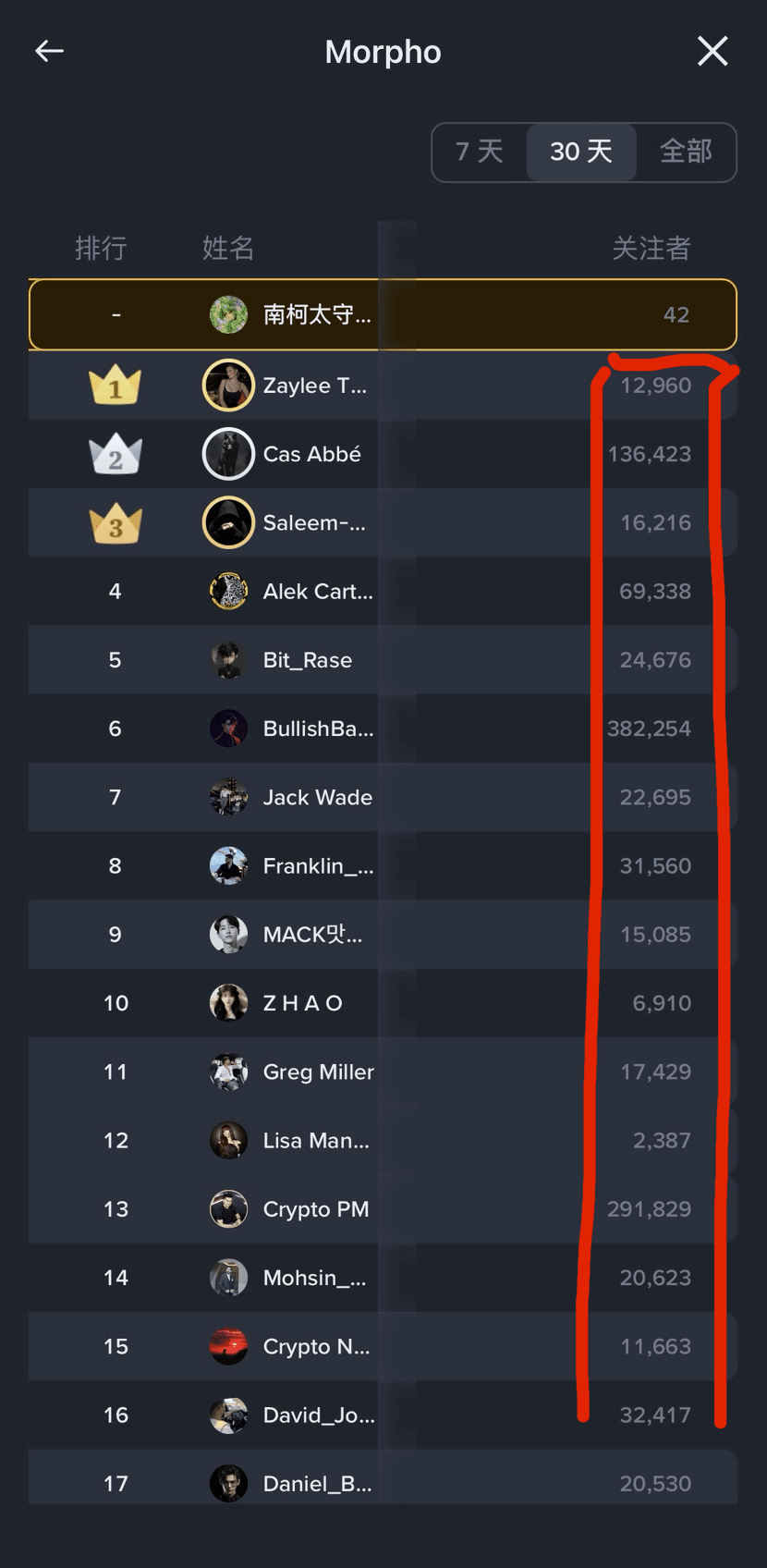Switch to the 全部 tab
This screenshot has height=1568, width=767.
pyautogui.click(x=686, y=152)
